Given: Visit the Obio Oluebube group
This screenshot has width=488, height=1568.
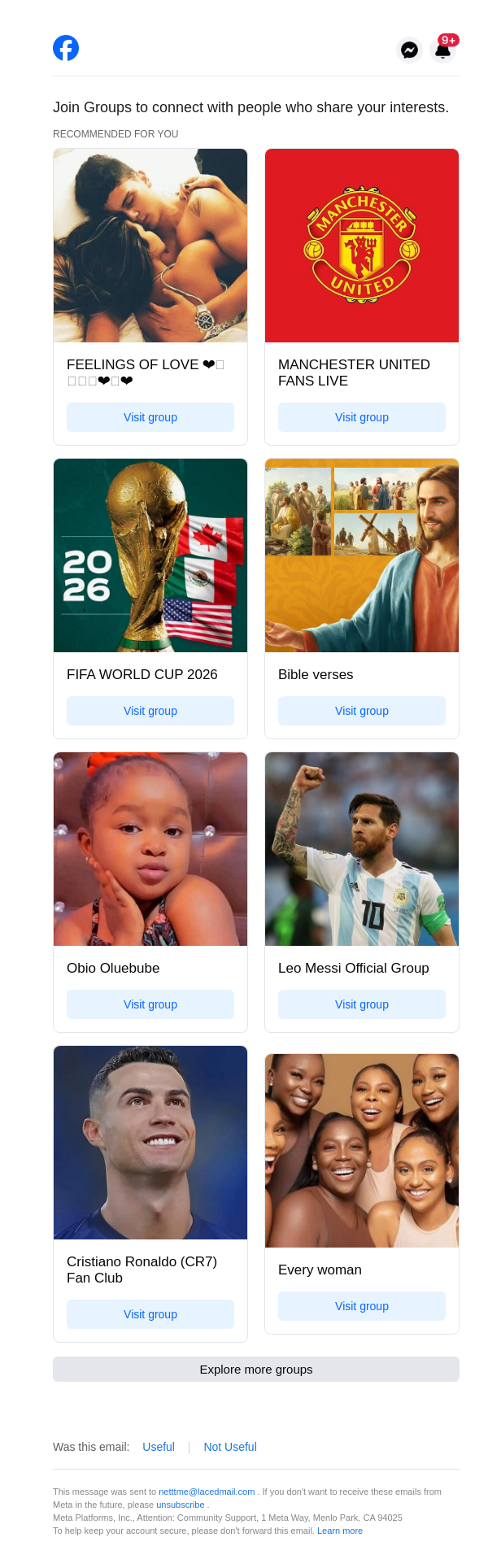Looking at the screenshot, I should tap(150, 1004).
